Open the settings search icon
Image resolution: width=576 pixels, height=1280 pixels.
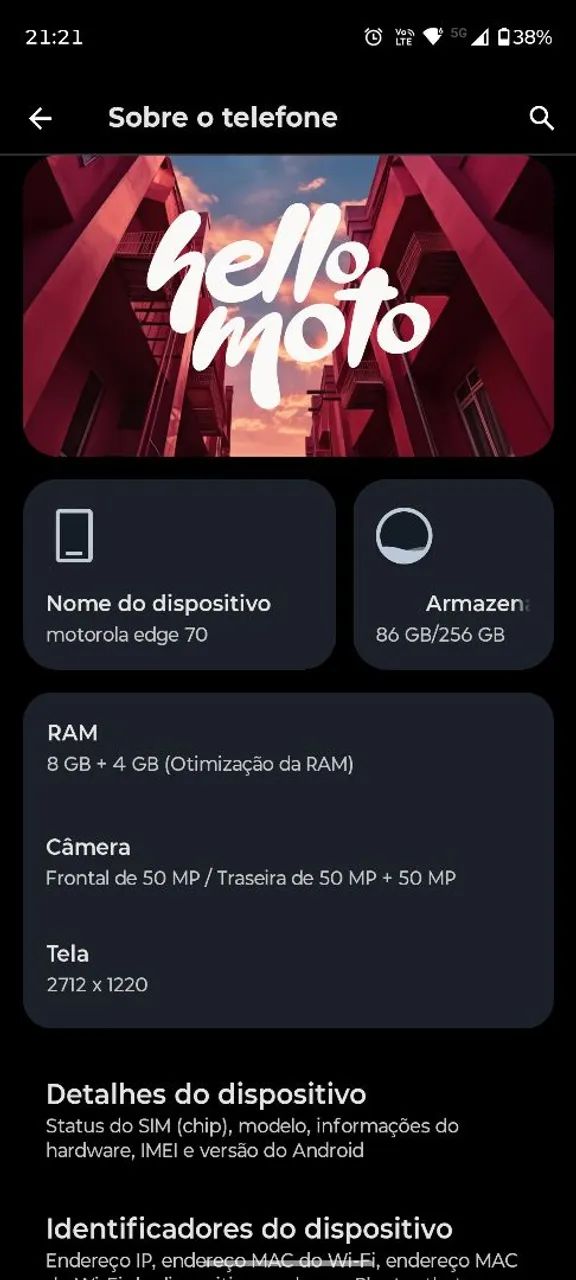pyautogui.click(x=541, y=118)
